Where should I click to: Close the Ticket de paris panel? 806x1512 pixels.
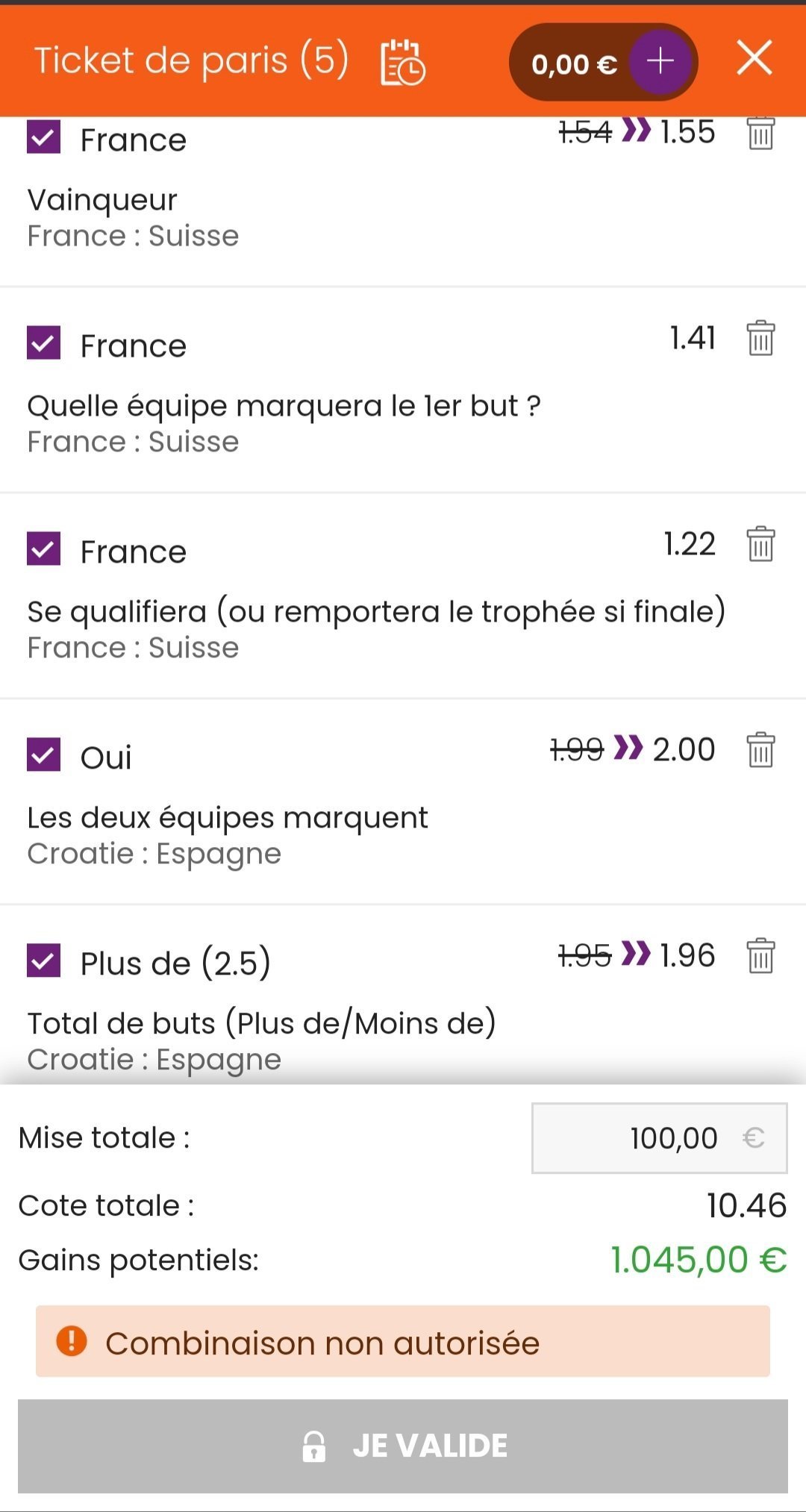click(x=755, y=58)
